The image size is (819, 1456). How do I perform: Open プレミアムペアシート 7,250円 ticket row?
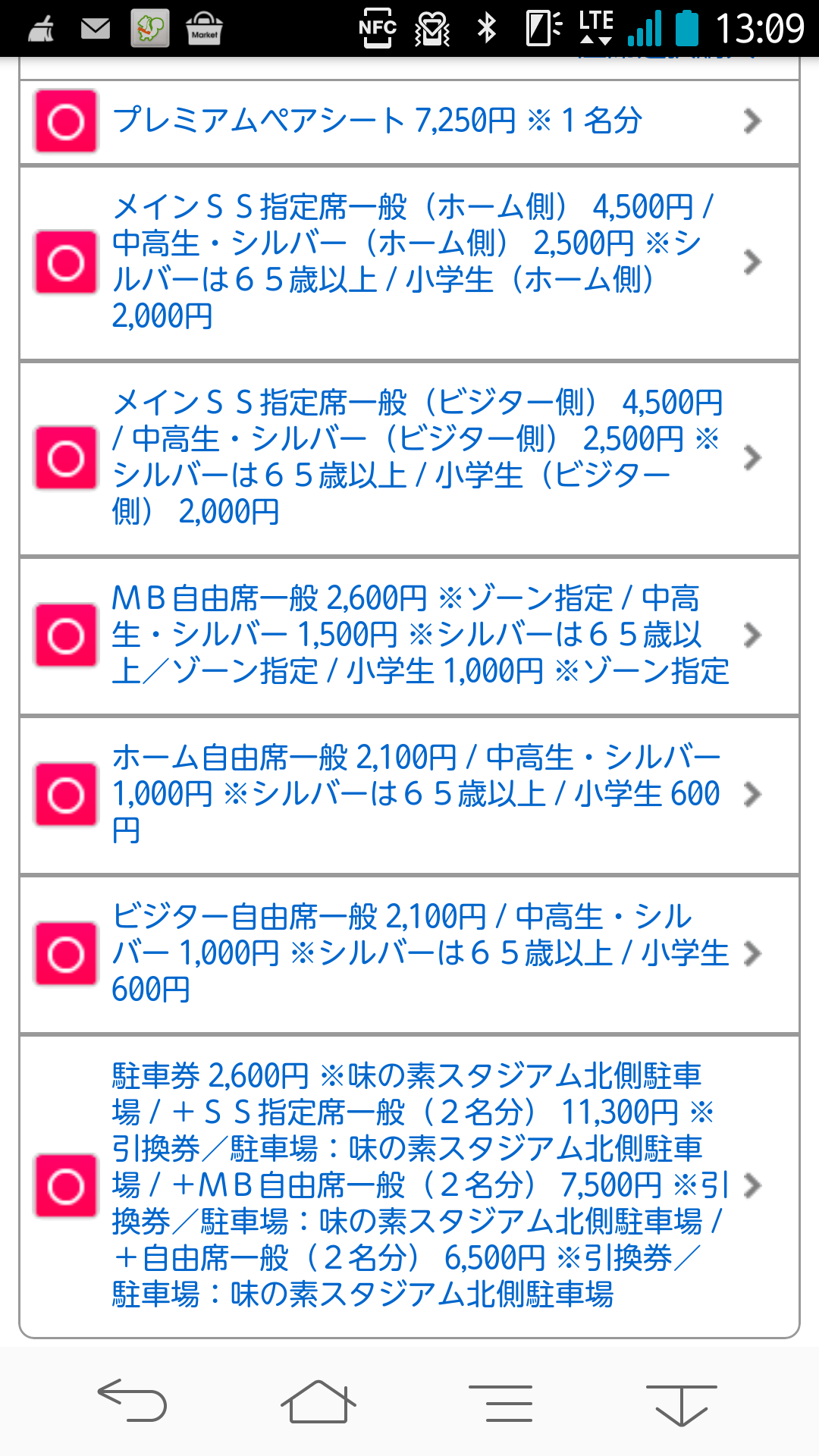(x=409, y=121)
